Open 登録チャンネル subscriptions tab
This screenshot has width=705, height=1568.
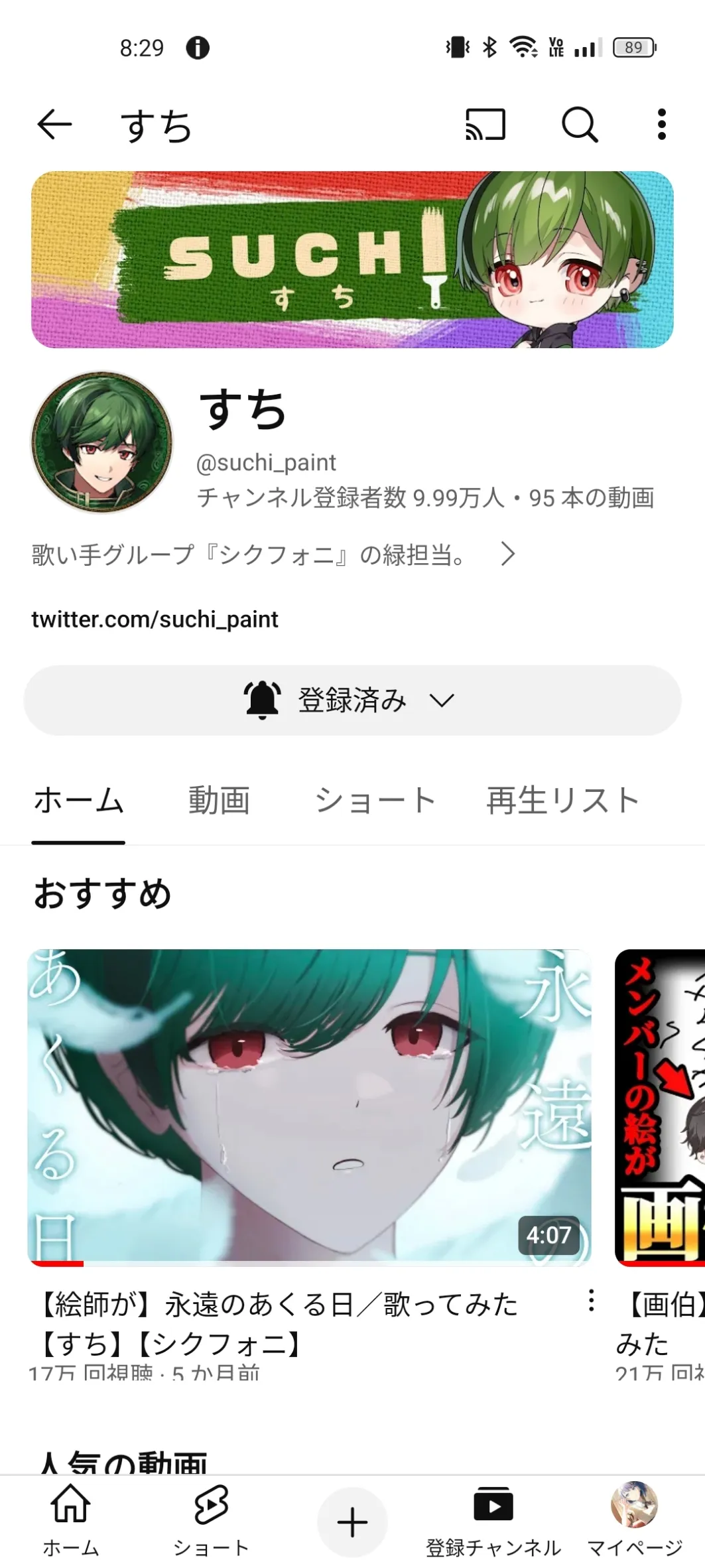tap(493, 1520)
